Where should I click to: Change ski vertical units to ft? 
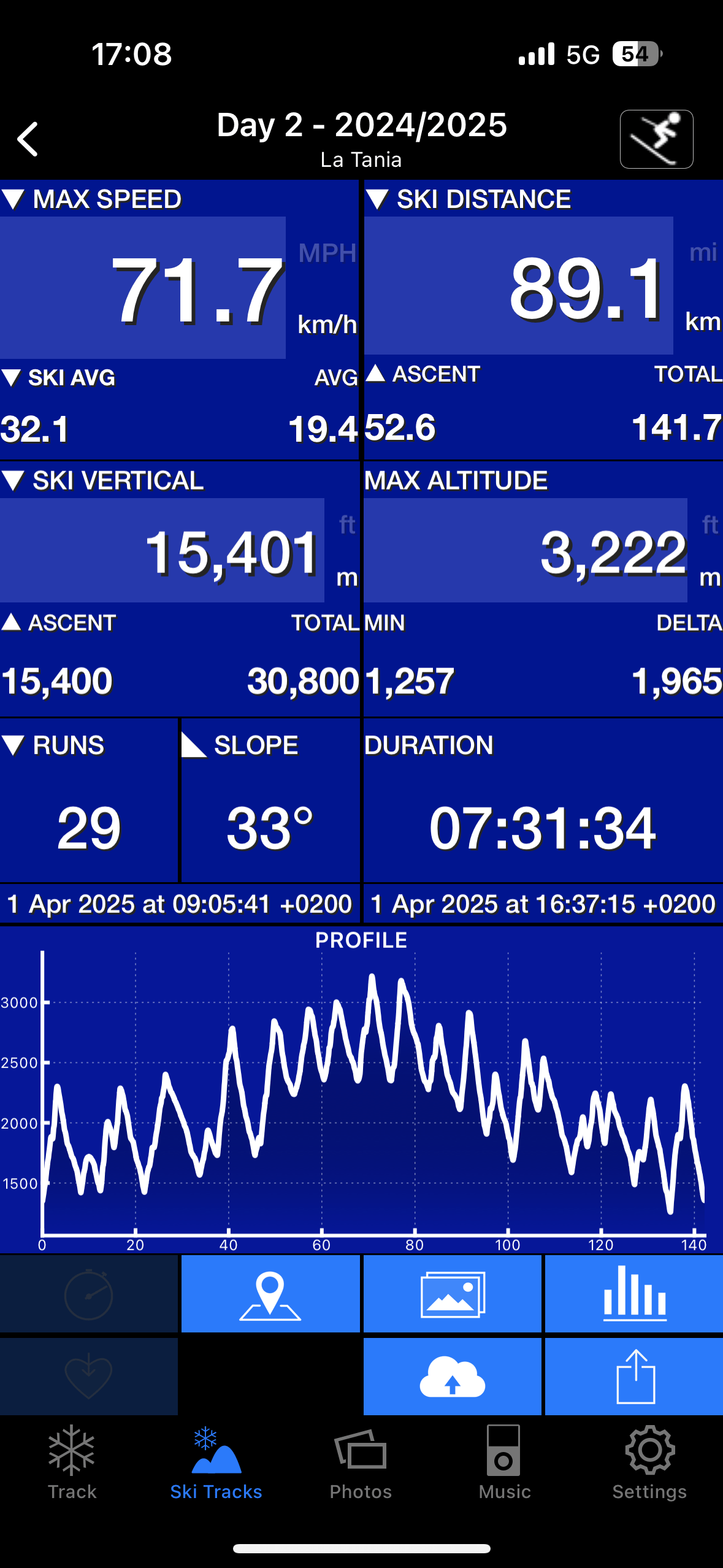[346, 525]
